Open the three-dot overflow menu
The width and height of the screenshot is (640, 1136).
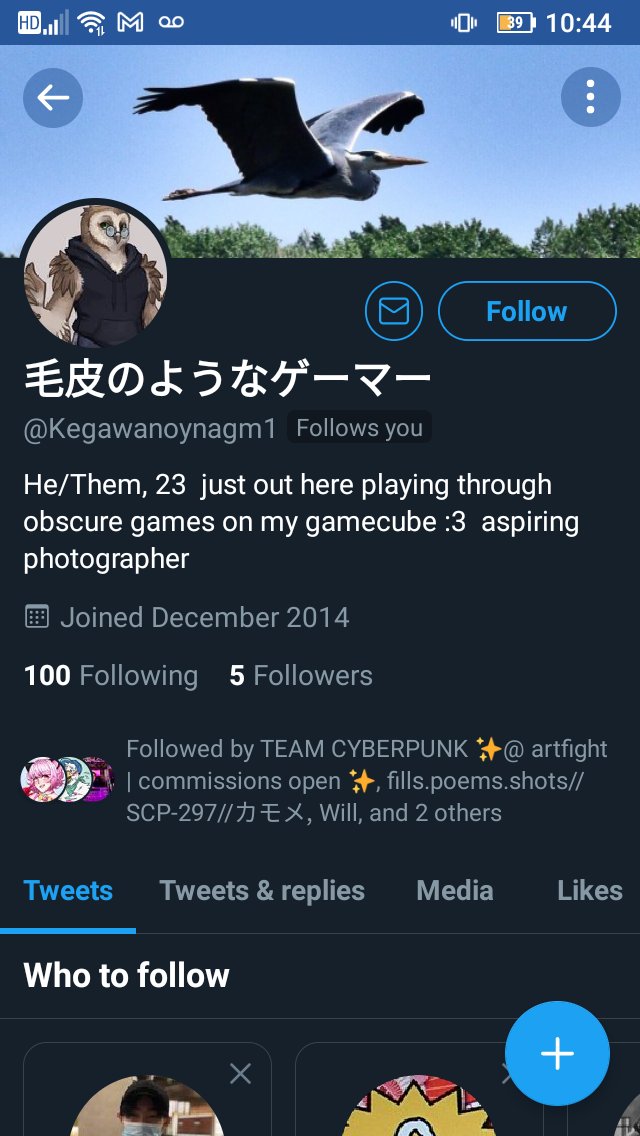pos(591,97)
